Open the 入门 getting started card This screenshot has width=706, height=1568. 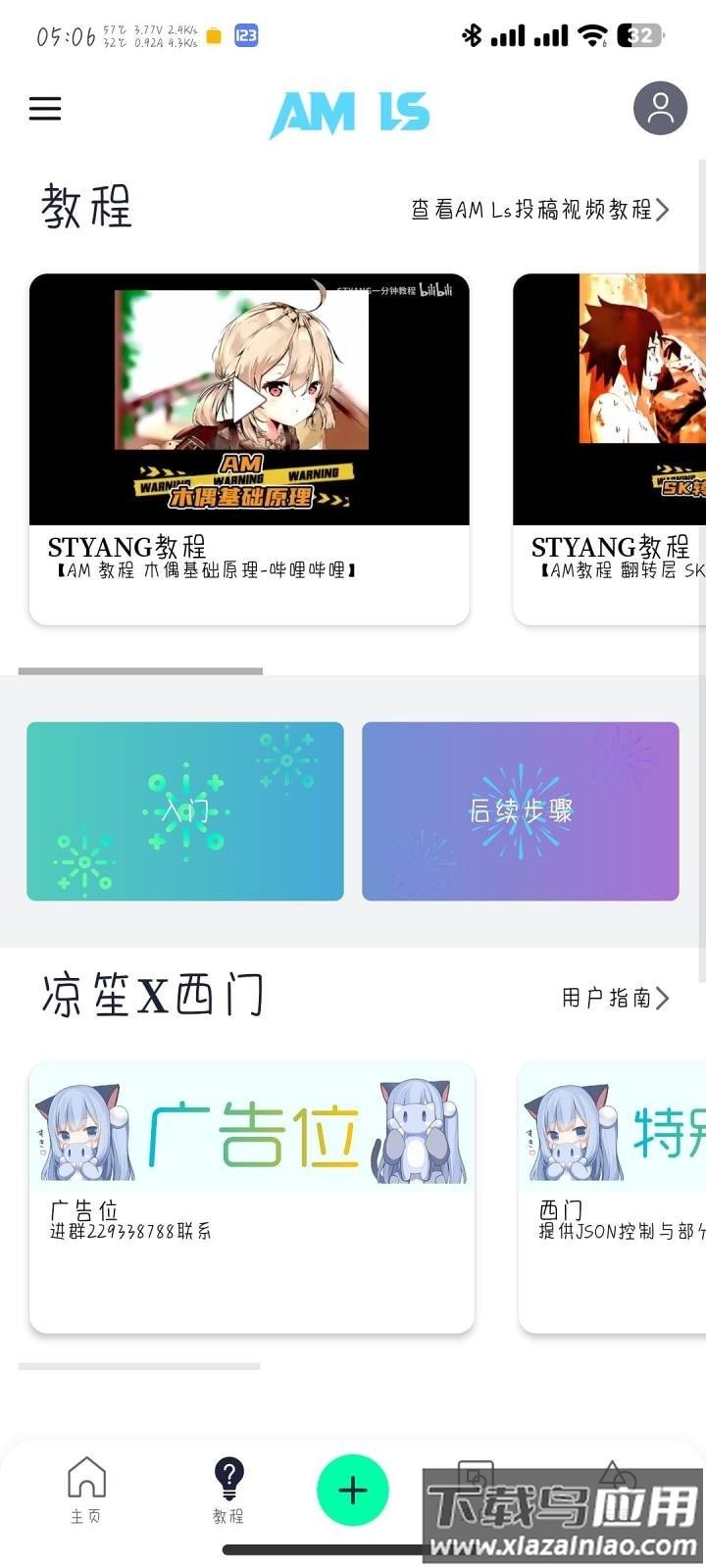(x=184, y=810)
